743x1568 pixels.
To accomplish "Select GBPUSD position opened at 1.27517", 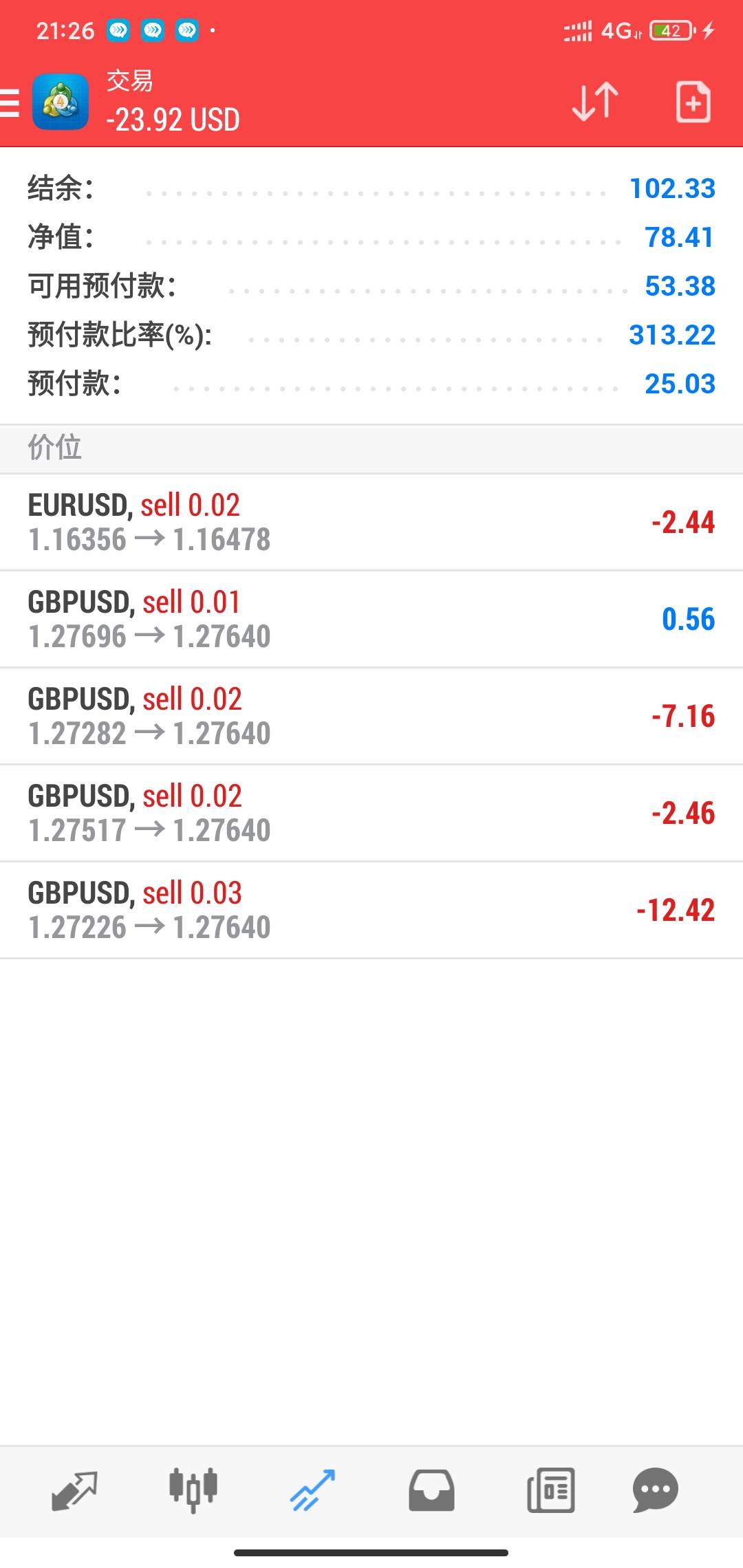I will pos(371,813).
